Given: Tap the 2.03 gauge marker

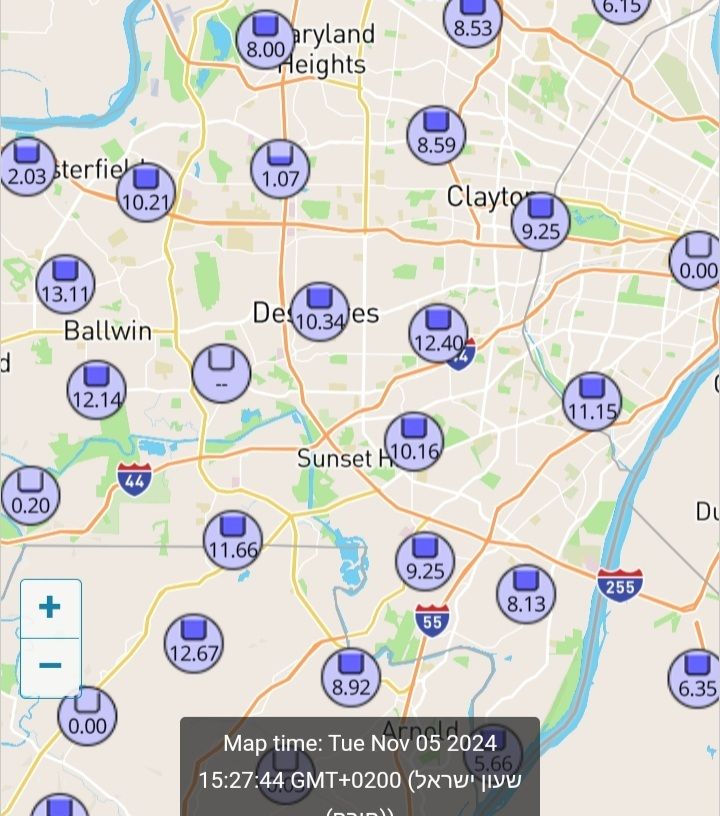Looking at the screenshot, I should pyautogui.click(x=27, y=166).
